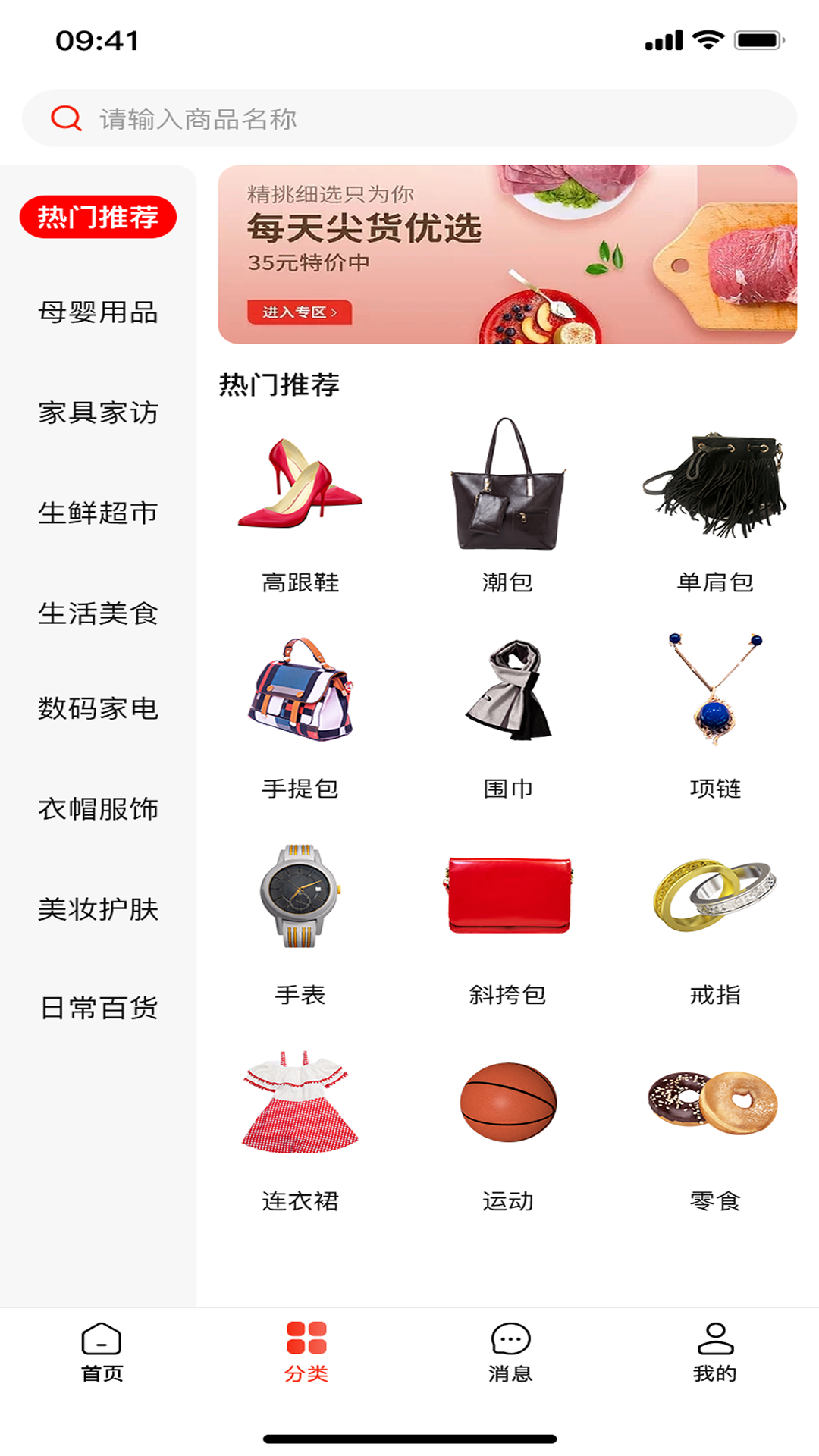The width and height of the screenshot is (819, 1456).
Task: Open the 进入专区 banner button
Action: click(x=300, y=312)
